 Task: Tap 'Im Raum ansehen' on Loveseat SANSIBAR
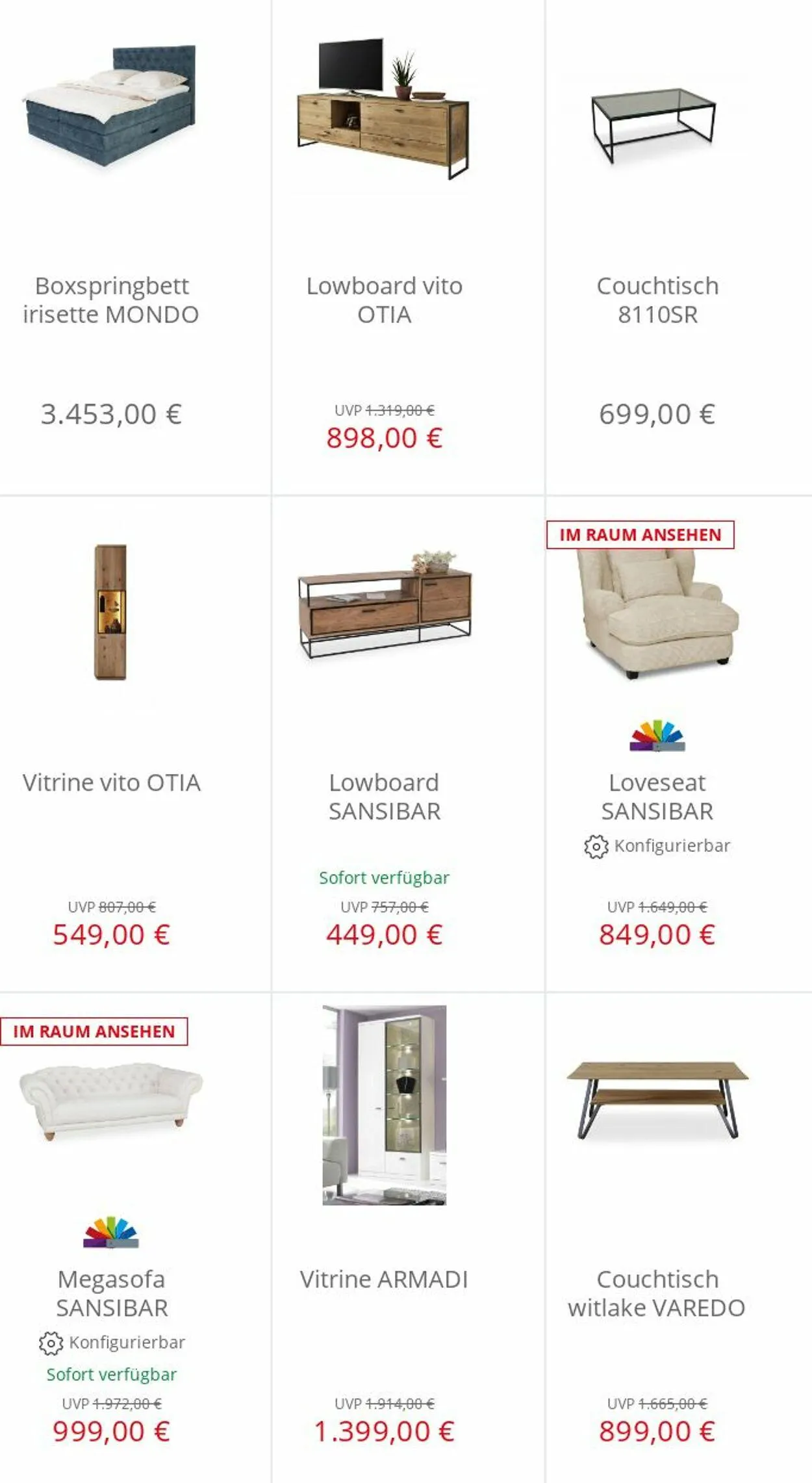[x=641, y=535]
